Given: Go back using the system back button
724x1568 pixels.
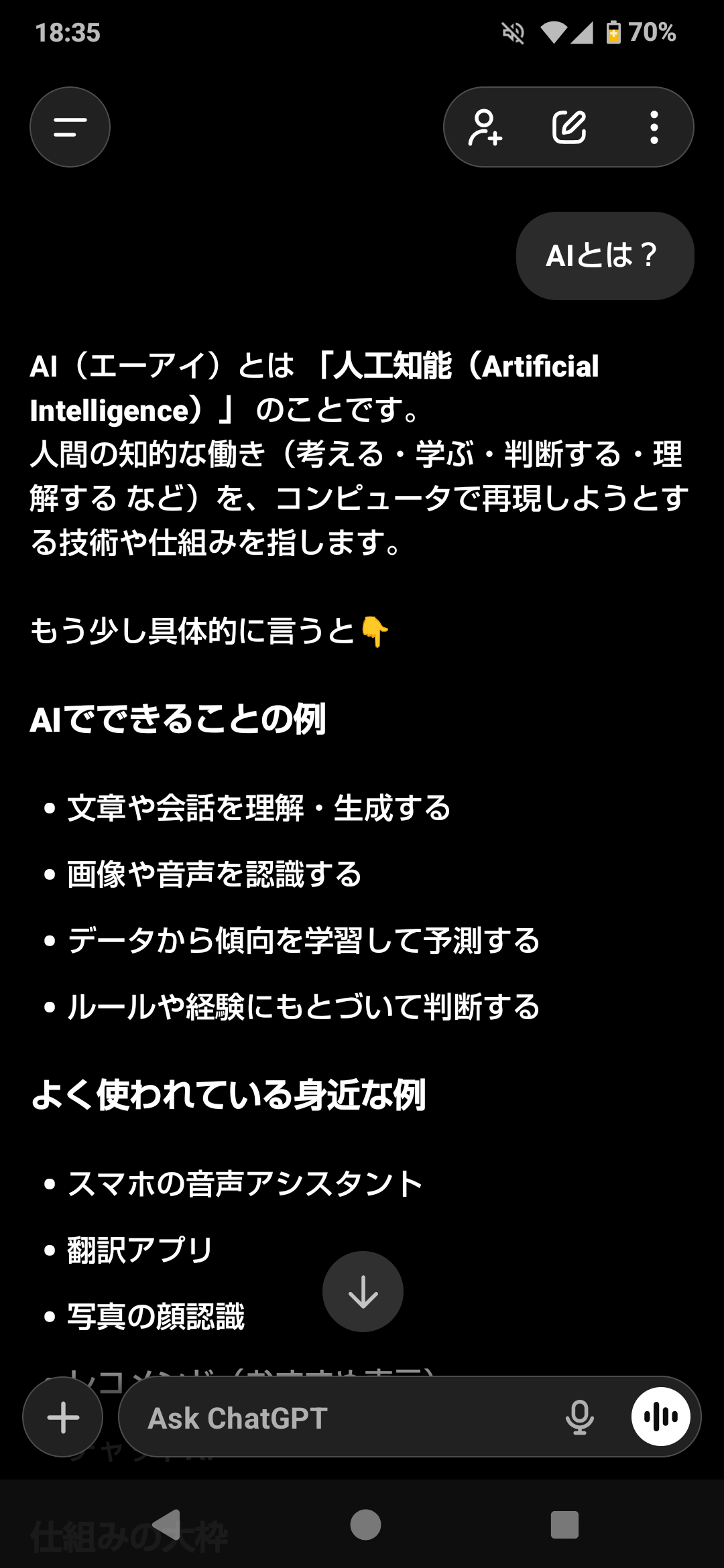Looking at the screenshot, I should click(166, 1525).
